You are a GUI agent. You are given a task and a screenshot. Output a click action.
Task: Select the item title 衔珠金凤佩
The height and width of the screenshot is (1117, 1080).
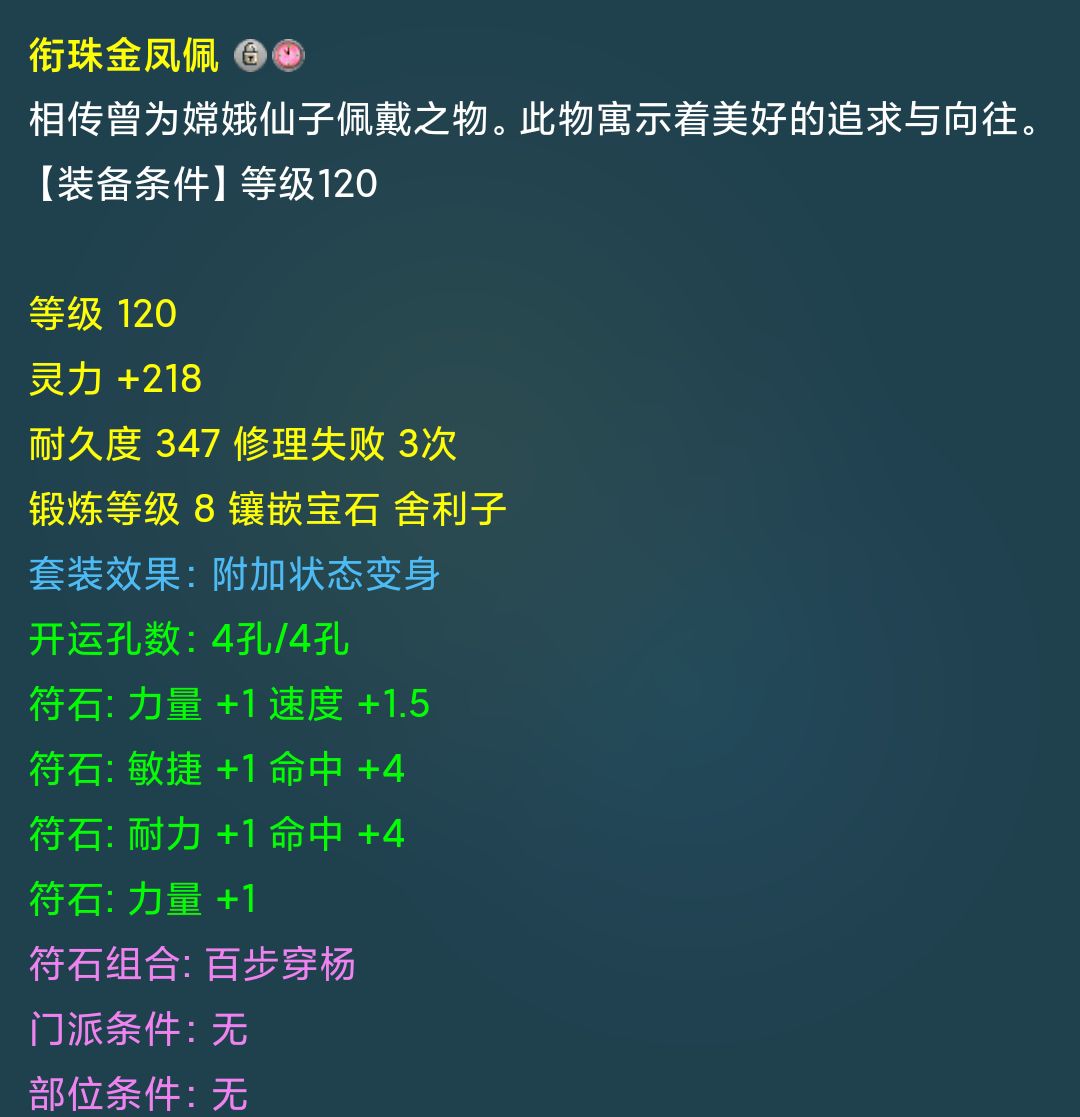[x=120, y=57]
